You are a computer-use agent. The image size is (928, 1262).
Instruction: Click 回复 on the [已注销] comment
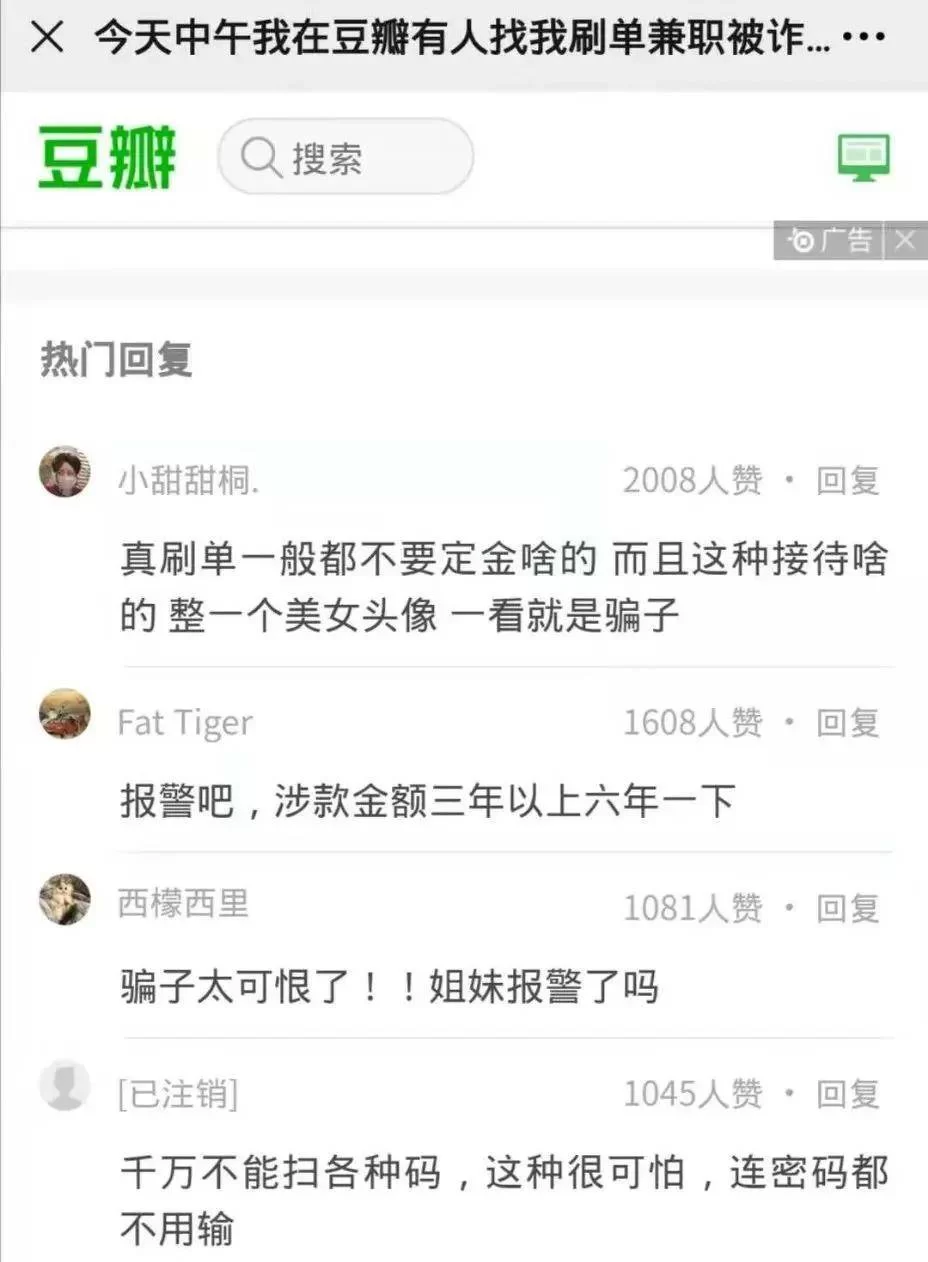[849, 1094]
